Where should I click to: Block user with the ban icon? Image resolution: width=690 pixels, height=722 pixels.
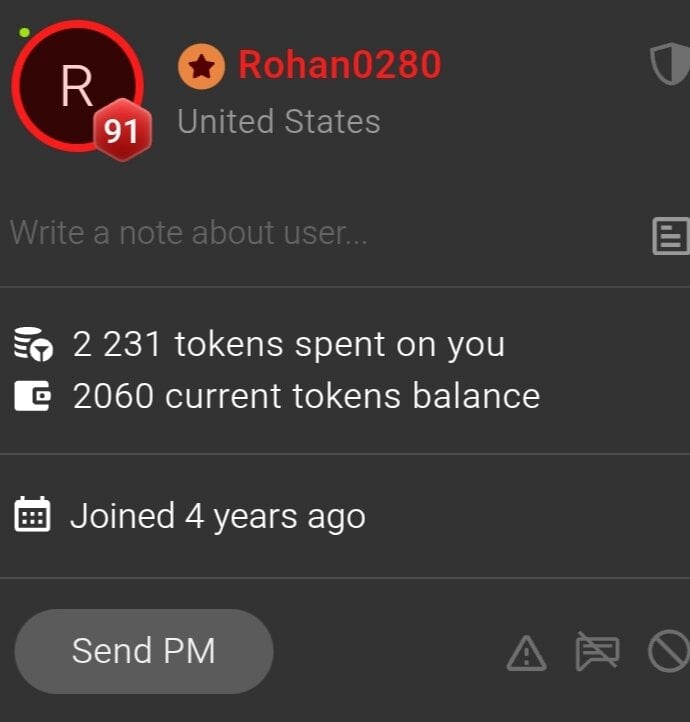(x=667, y=652)
